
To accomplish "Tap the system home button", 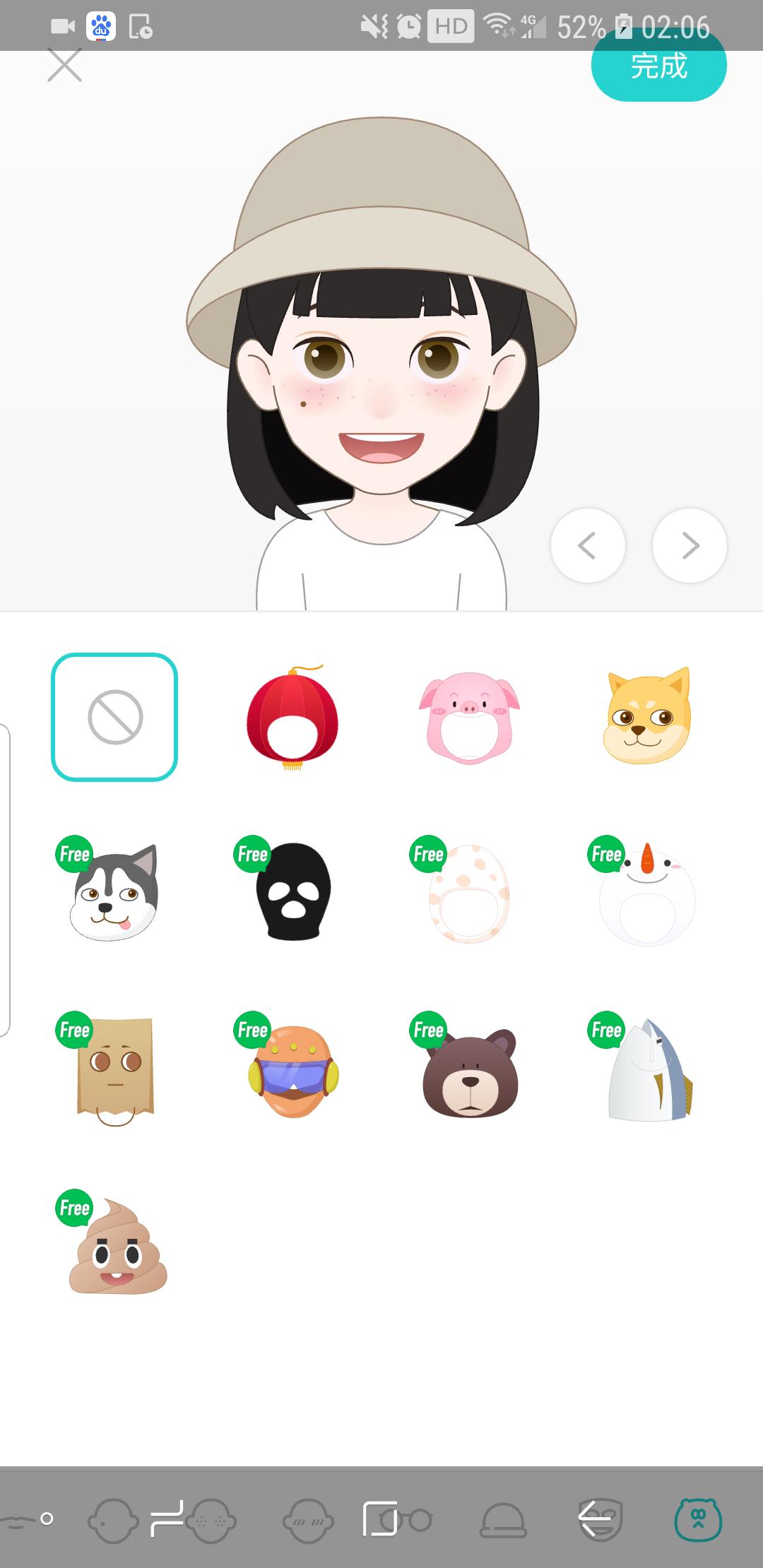I will coord(380,1519).
